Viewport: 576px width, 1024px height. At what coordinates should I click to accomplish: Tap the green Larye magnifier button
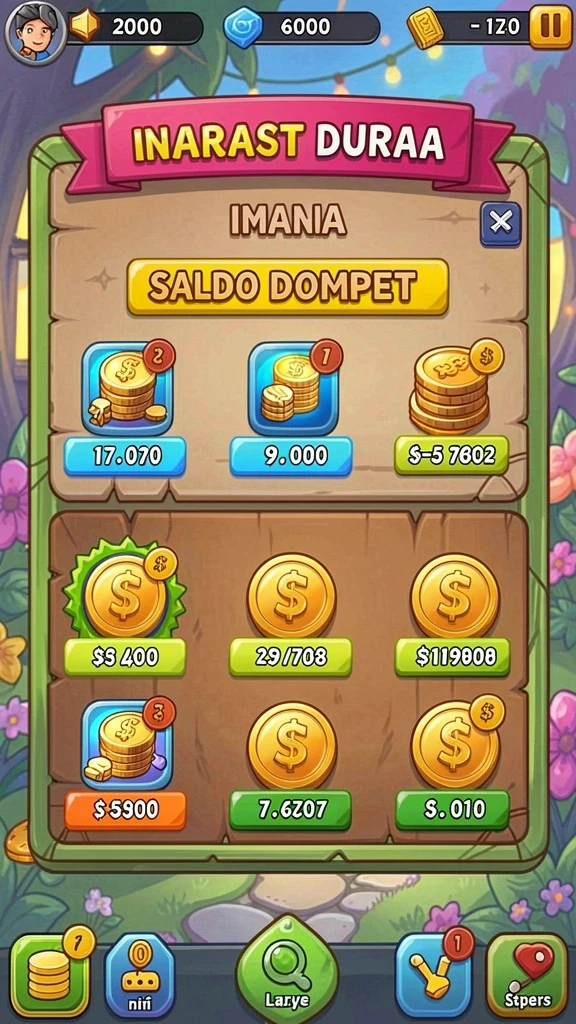[x=287, y=971]
